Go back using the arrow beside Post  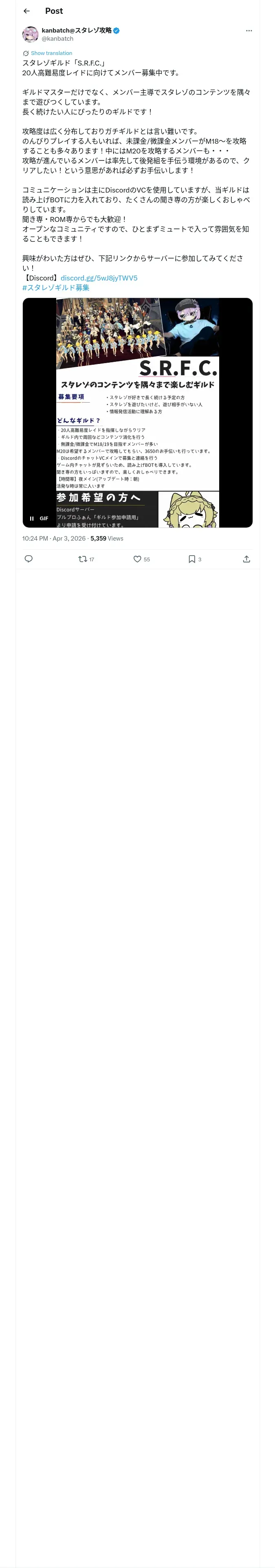point(26,11)
